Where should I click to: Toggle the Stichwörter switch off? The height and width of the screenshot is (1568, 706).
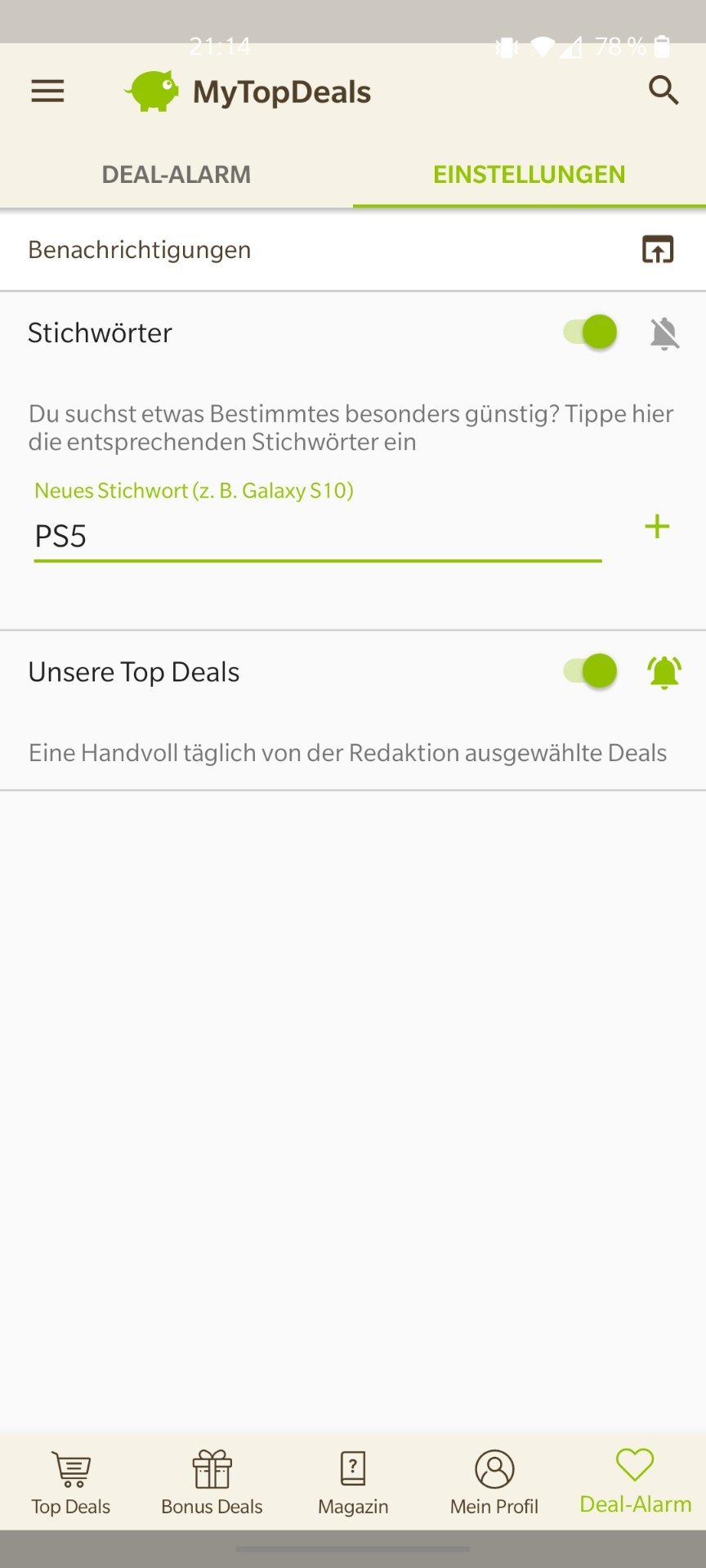tap(589, 332)
